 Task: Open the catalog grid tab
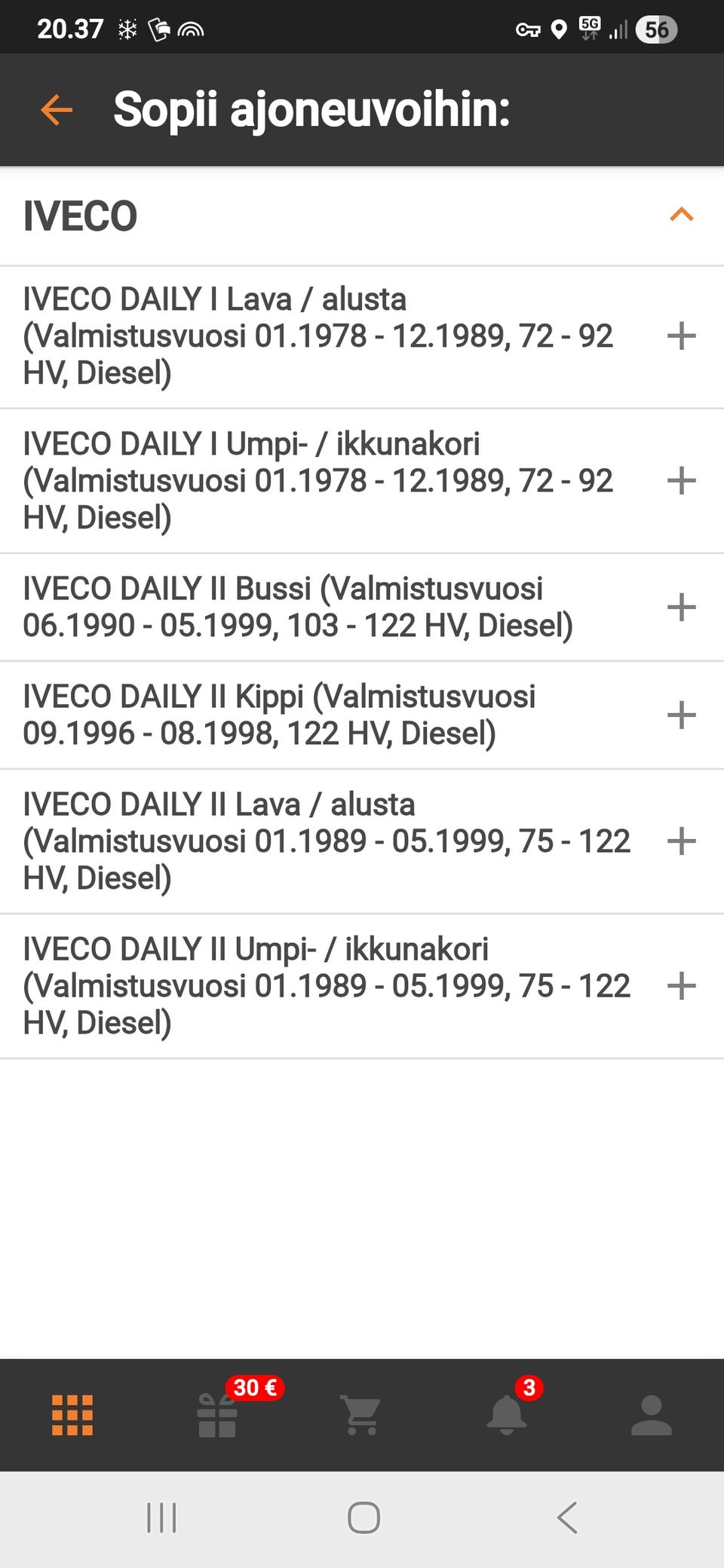[x=72, y=1415]
